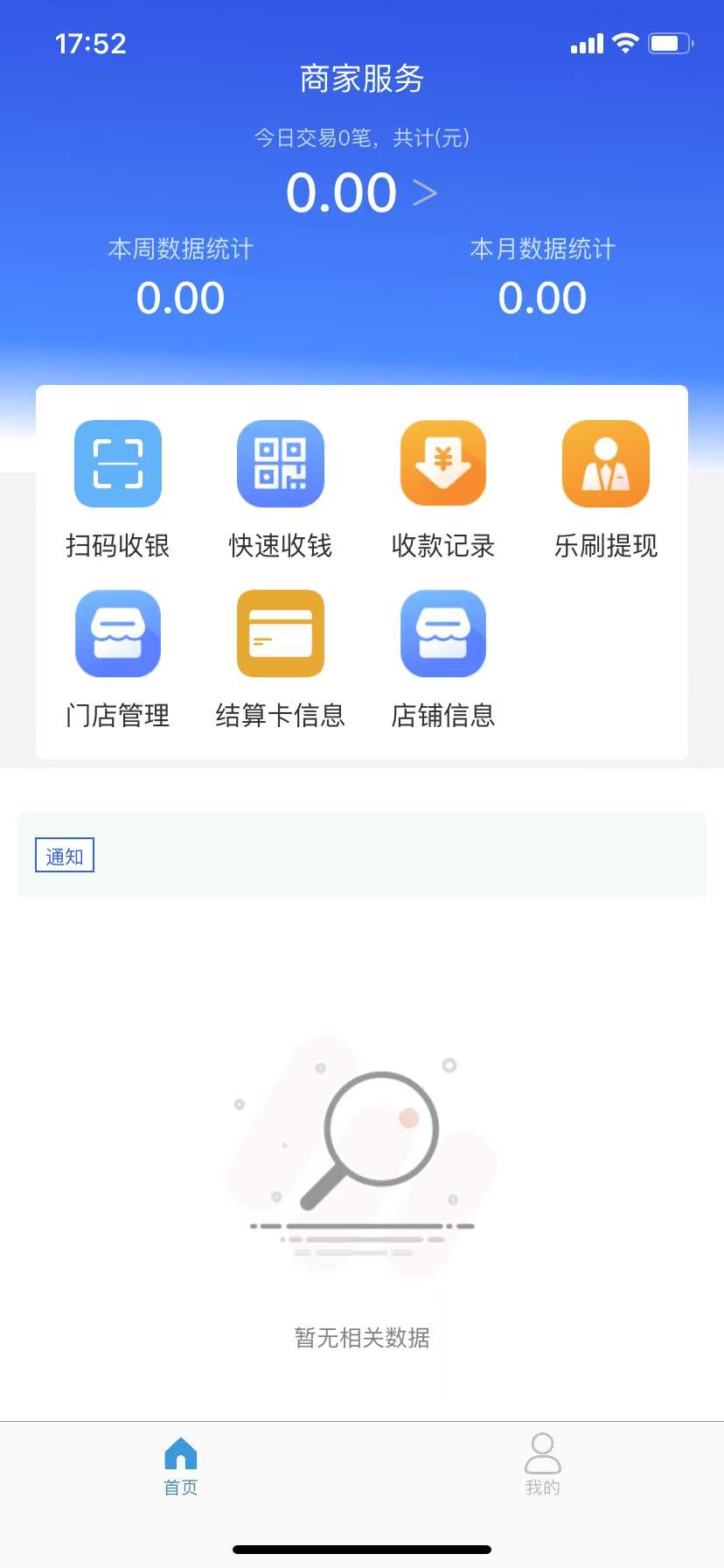Open 收款记录 payment records
The height and width of the screenshot is (1568, 724).
click(442, 464)
